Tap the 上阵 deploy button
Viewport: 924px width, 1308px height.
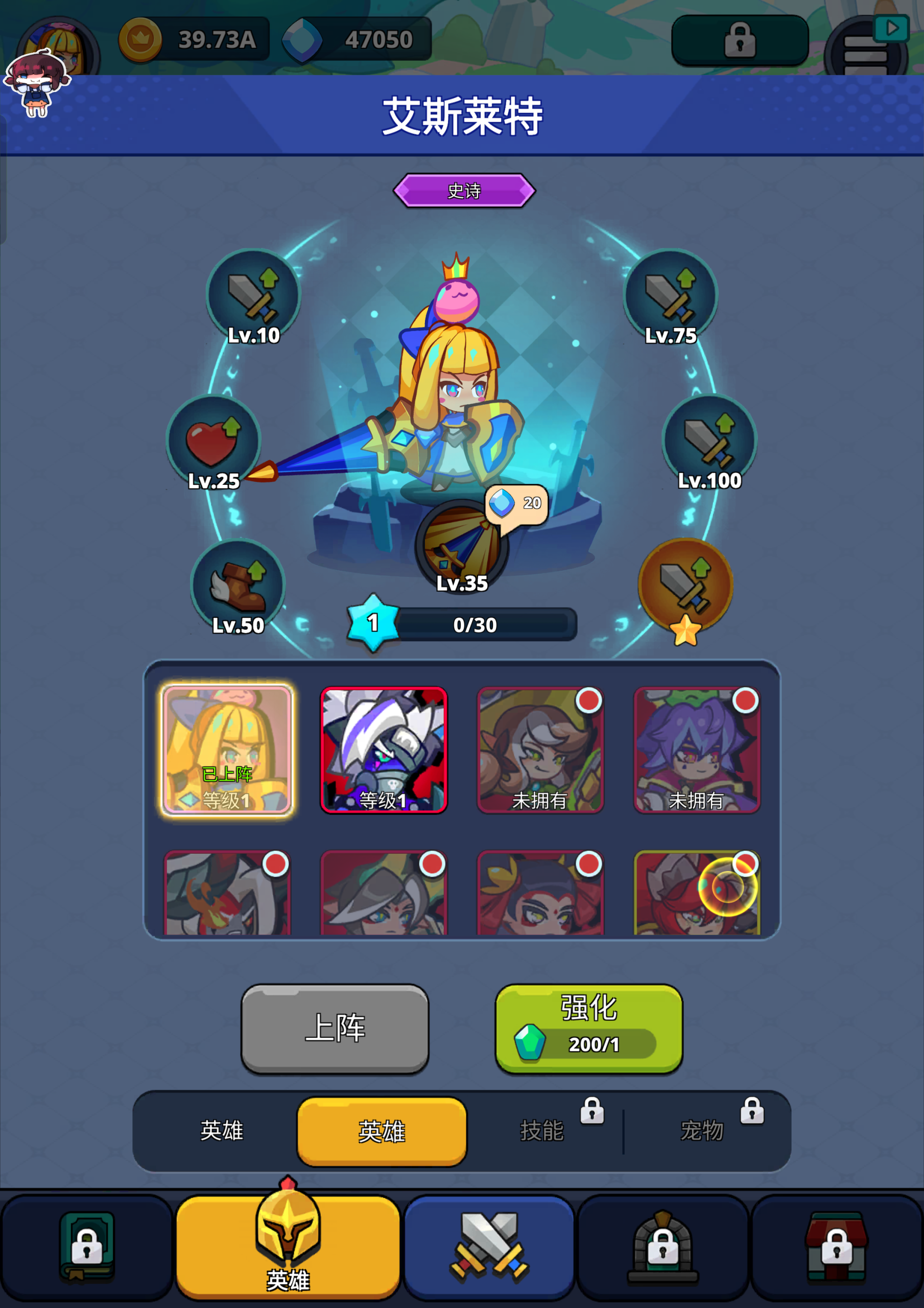click(335, 1029)
